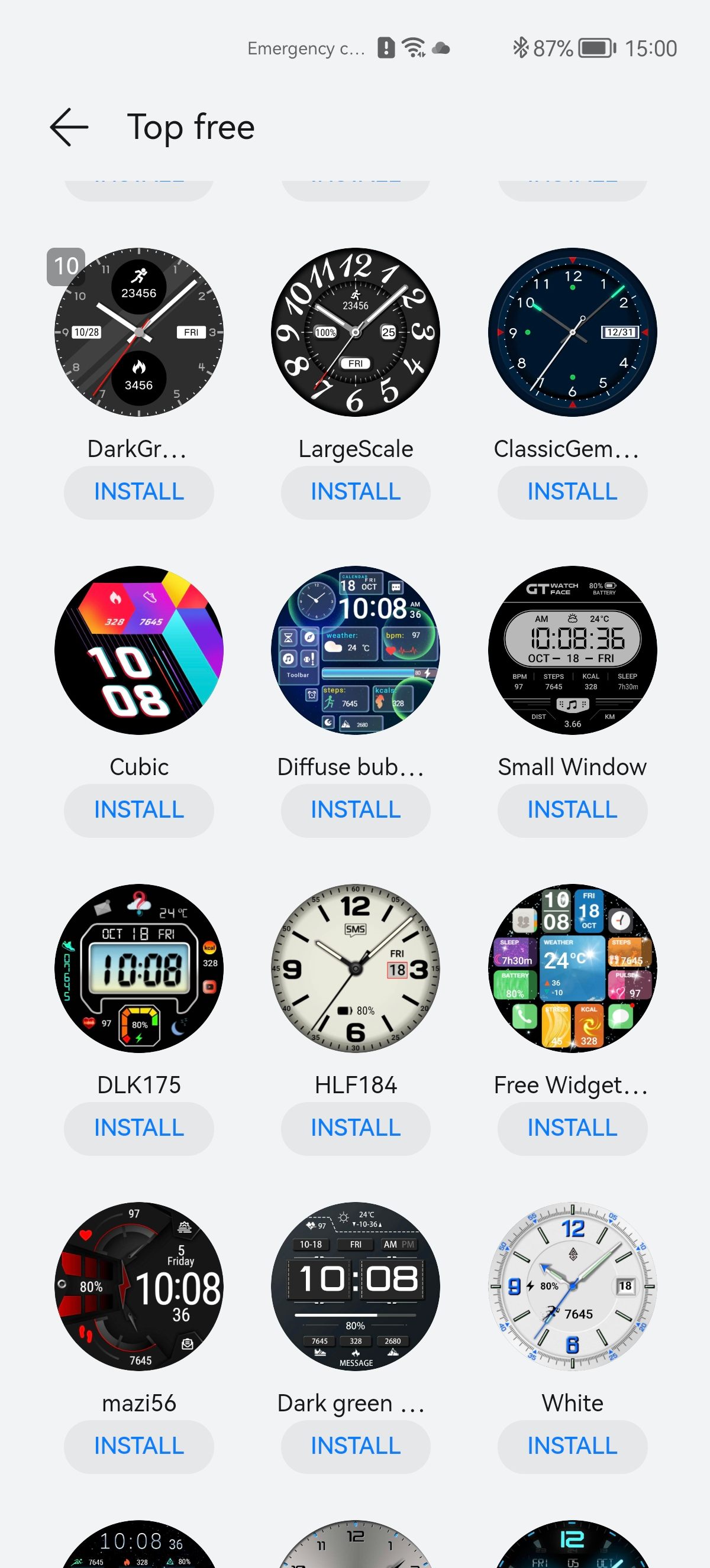Install the DLK175 watch face
The width and height of the screenshot is (710, 1568).
[139, 1128]
